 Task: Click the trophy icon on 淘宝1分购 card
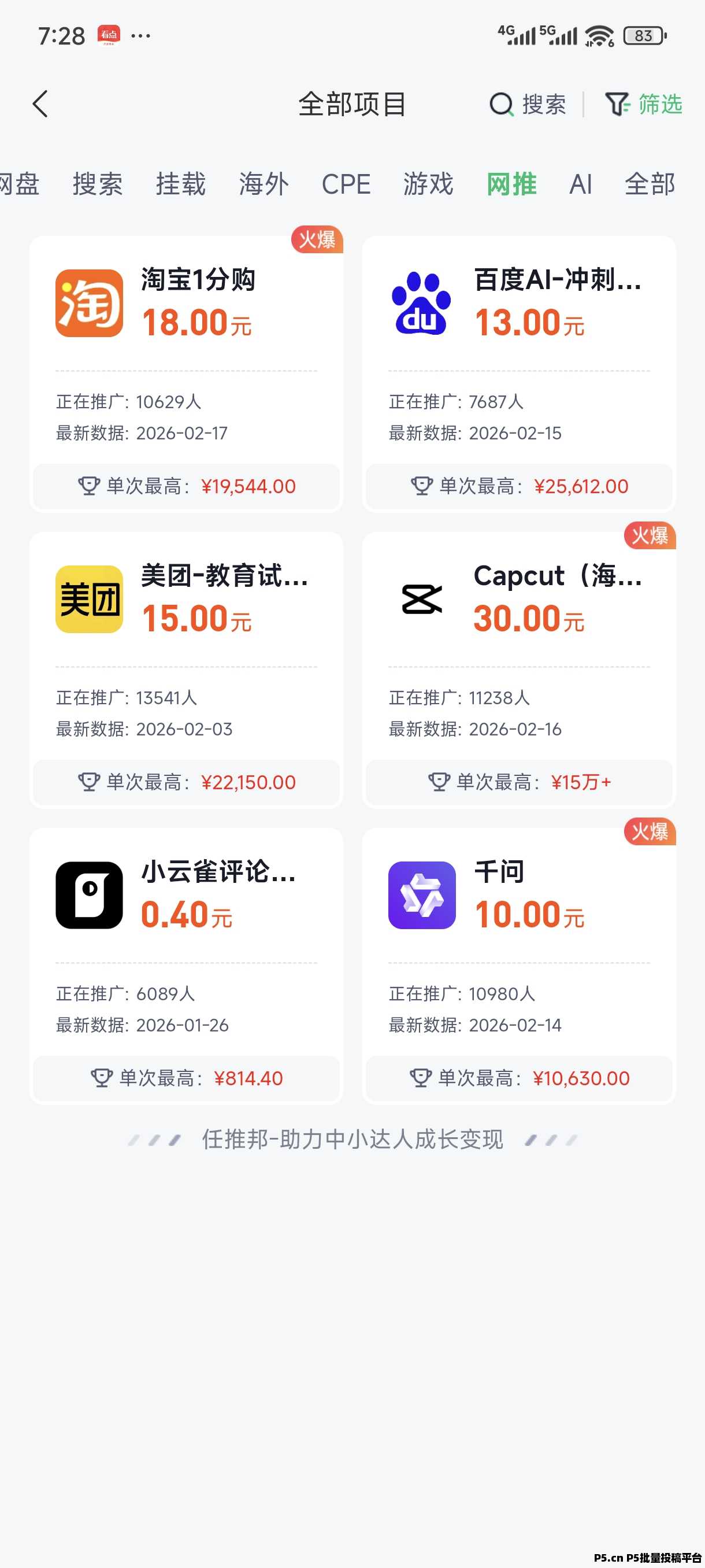coord(89,486)
